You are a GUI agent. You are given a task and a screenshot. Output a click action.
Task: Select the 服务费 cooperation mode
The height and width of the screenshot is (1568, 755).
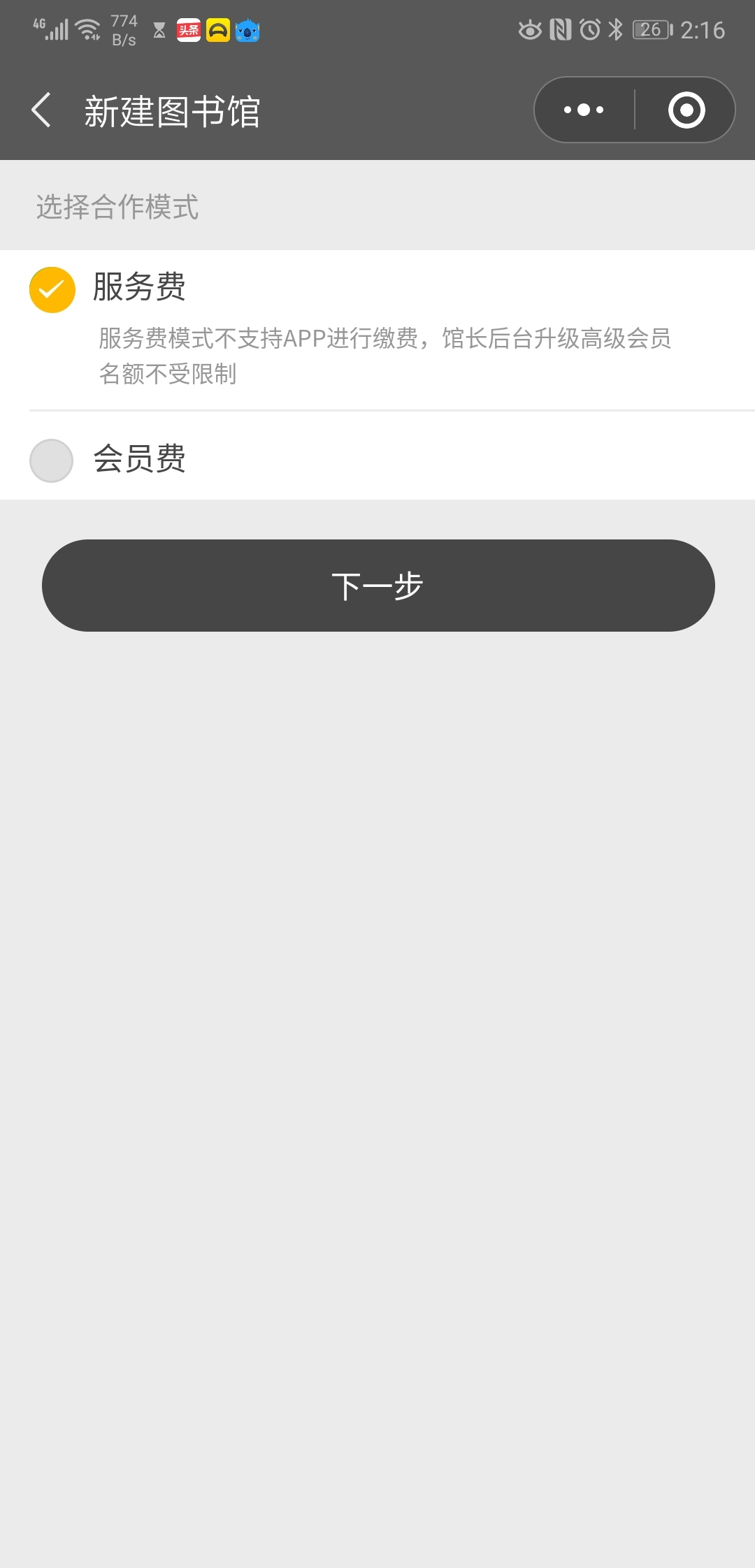click(x=52, y=289)
